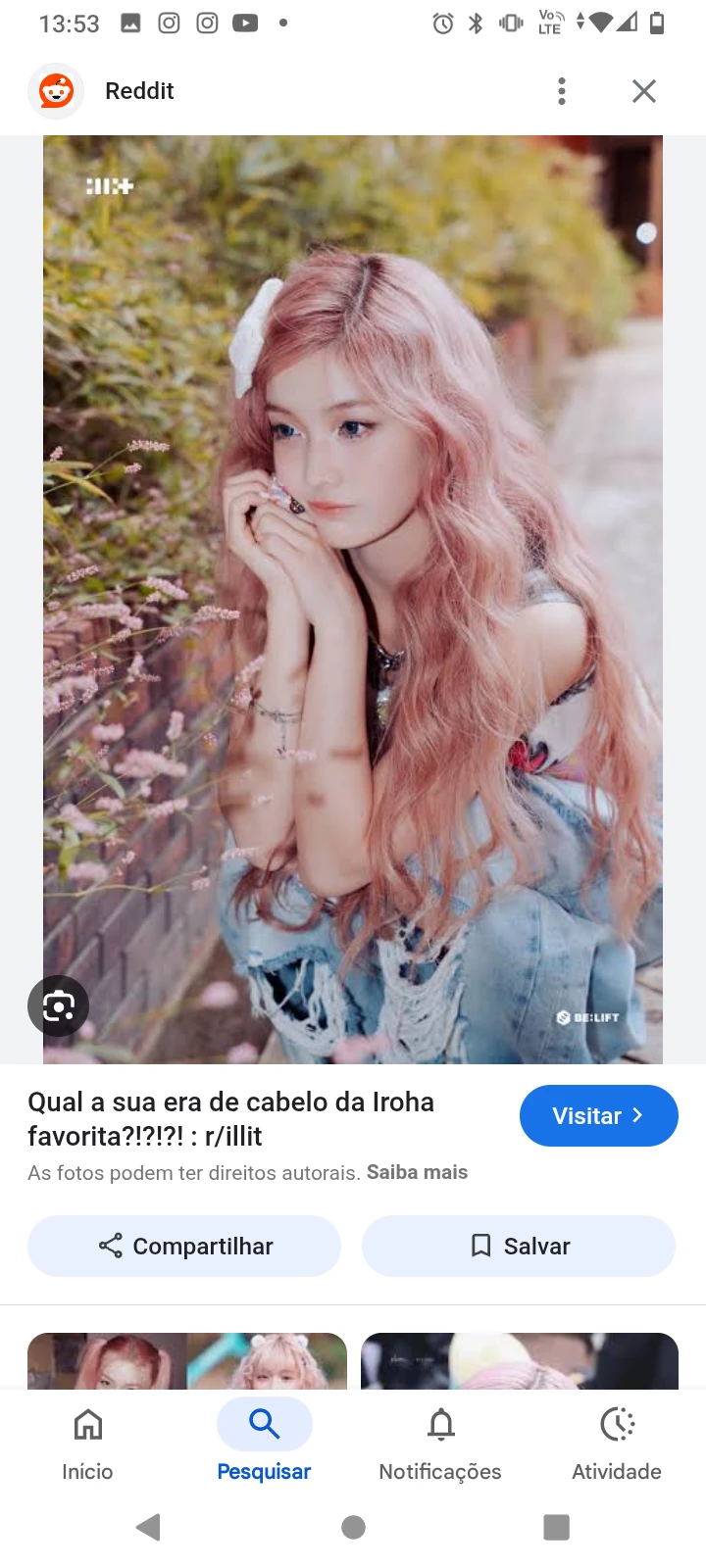This screenshot has width=706, height=1568.
Task: Switch to the Atividade tab
Action: [617, 1444]
